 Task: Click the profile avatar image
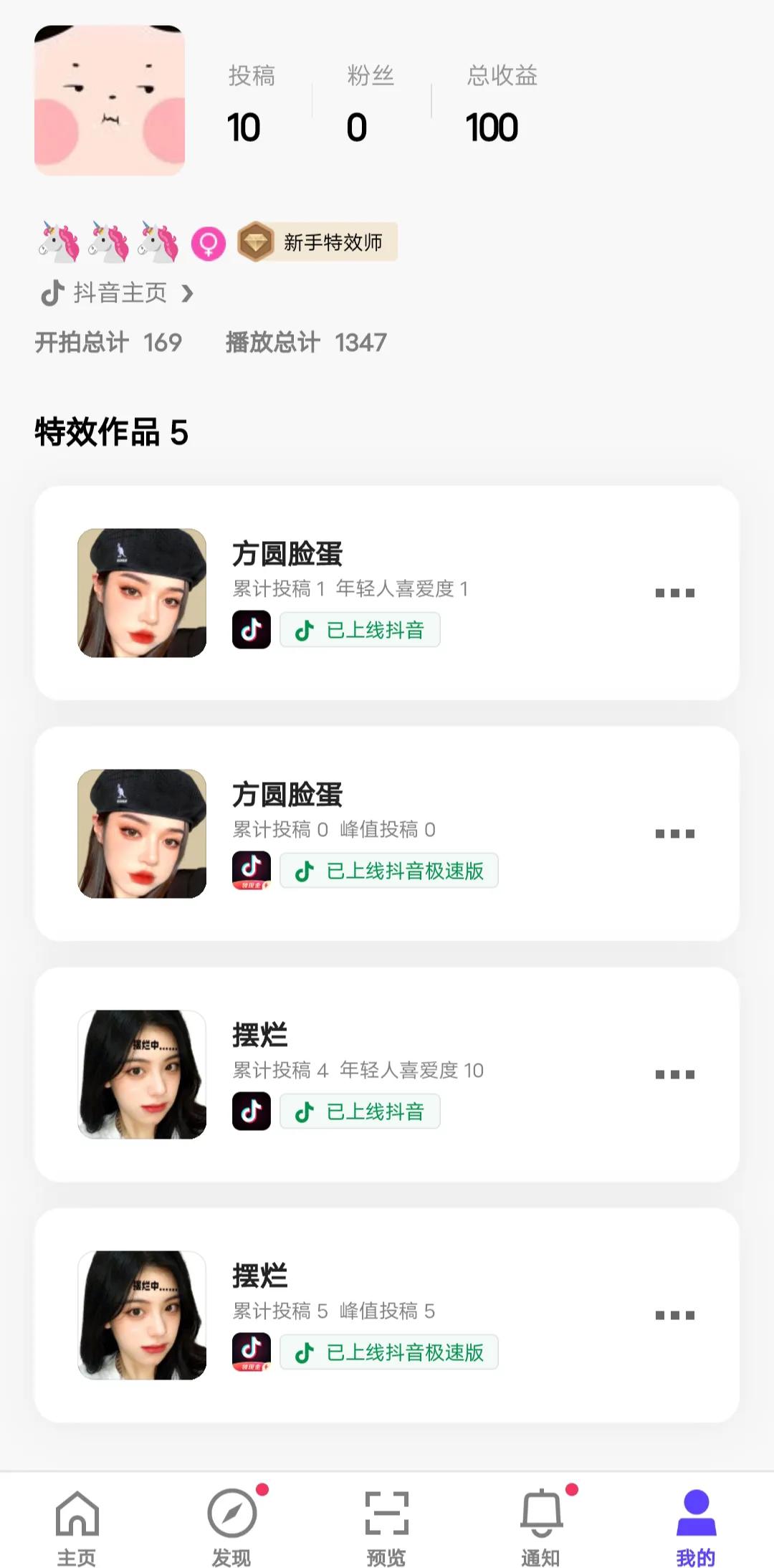(x=107, y=97)
